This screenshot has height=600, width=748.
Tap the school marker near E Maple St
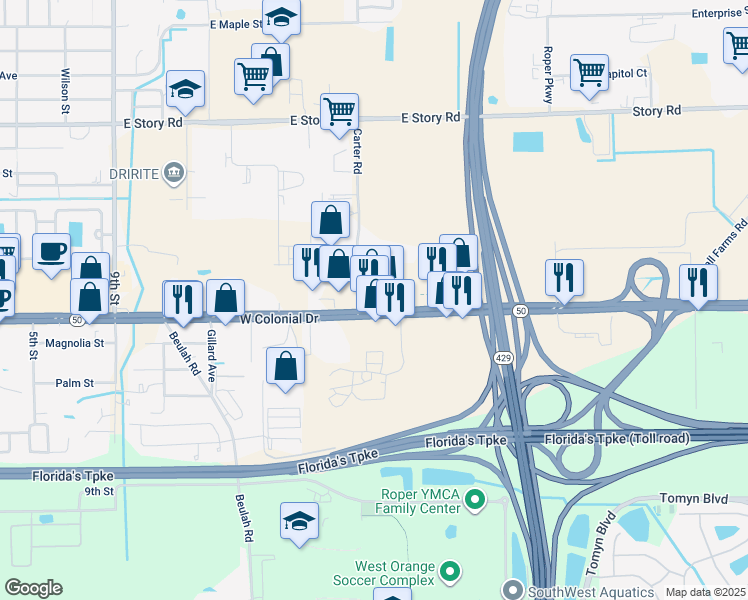[x=282, y=16]
